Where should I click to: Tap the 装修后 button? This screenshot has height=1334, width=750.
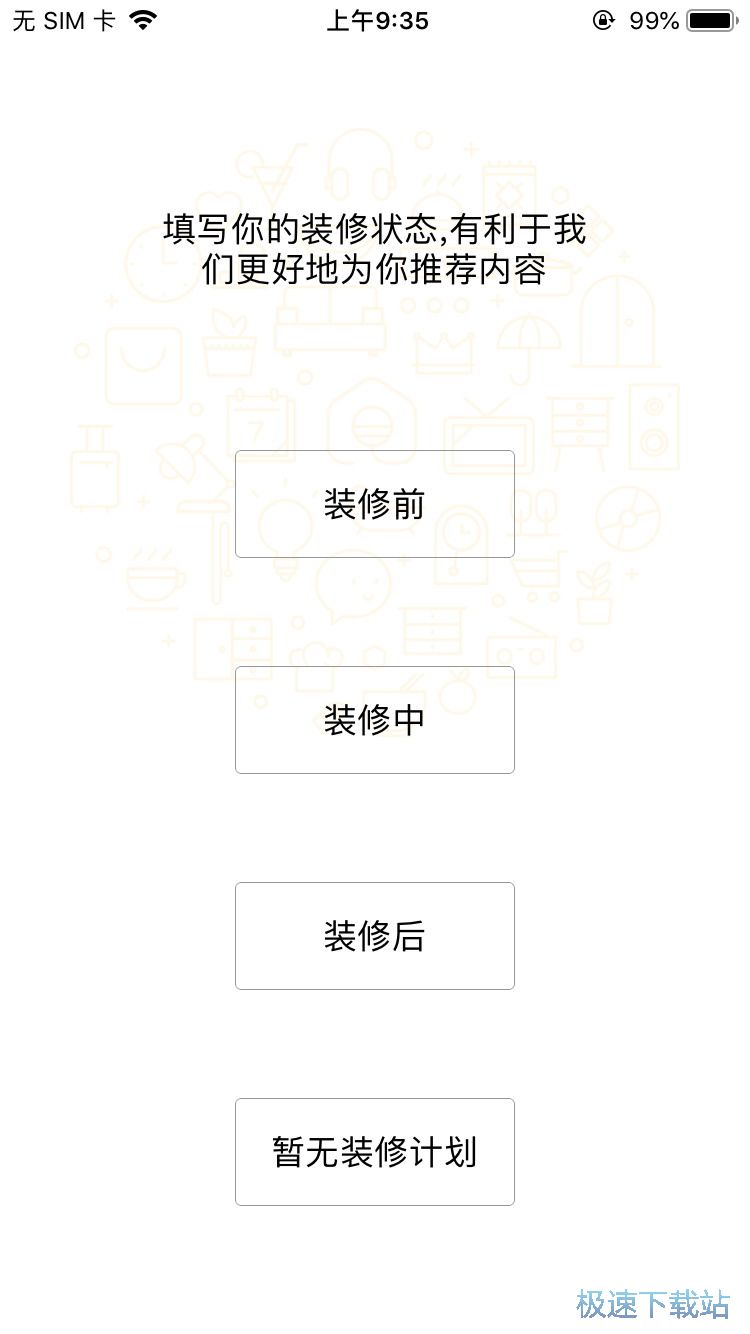[x=375, y=936]
